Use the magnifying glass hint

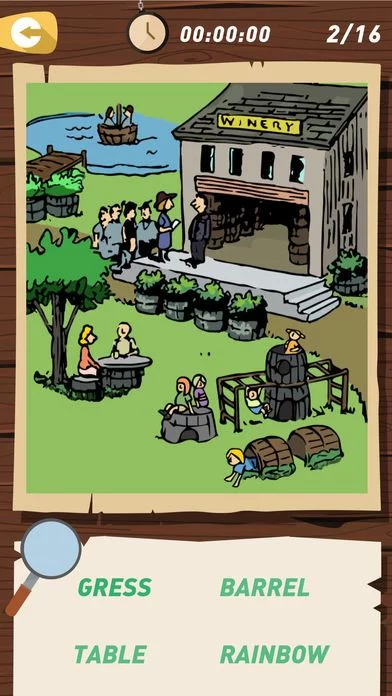point(44,566)
